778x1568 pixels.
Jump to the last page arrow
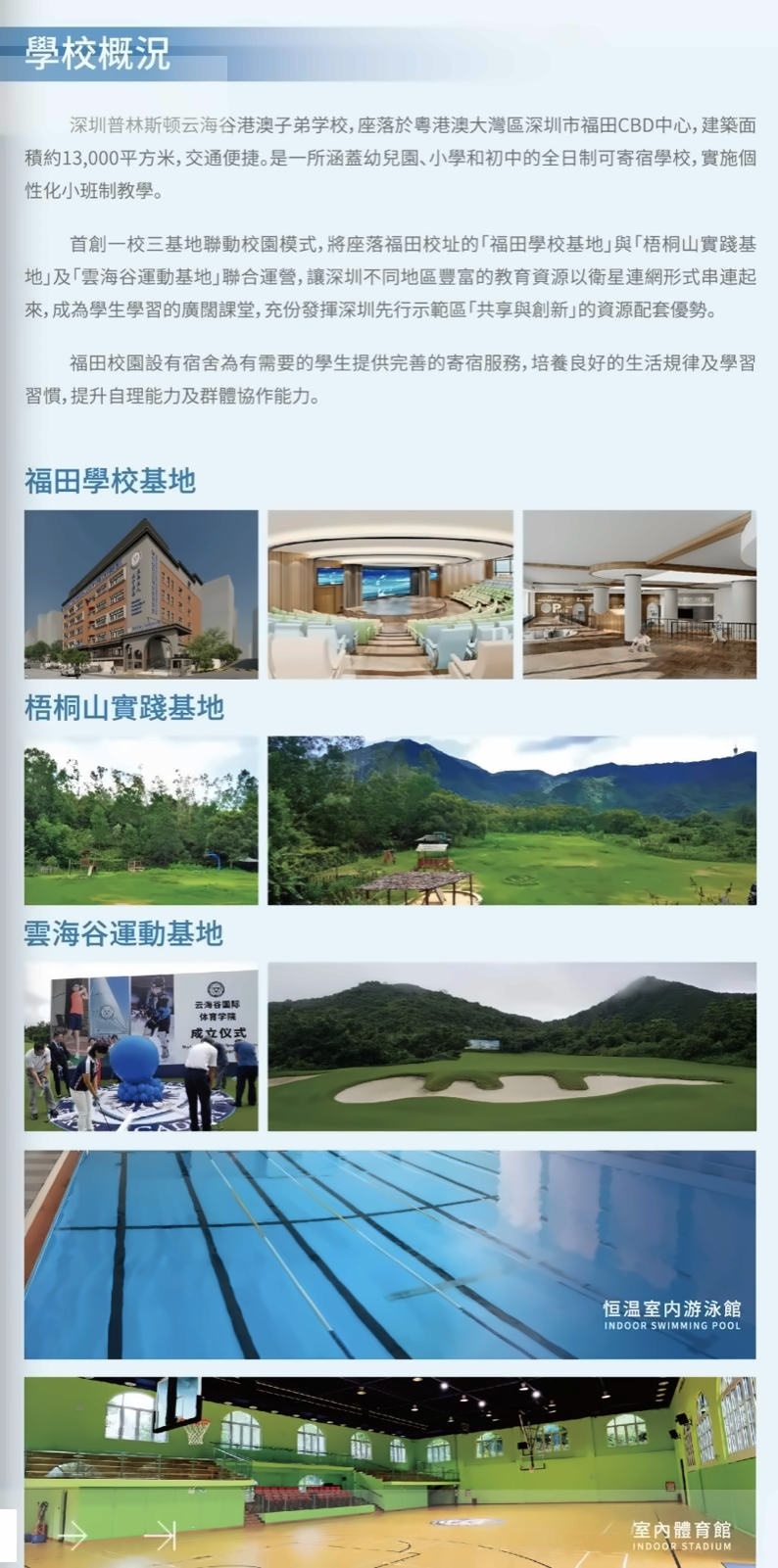[x=160, y=1535]
